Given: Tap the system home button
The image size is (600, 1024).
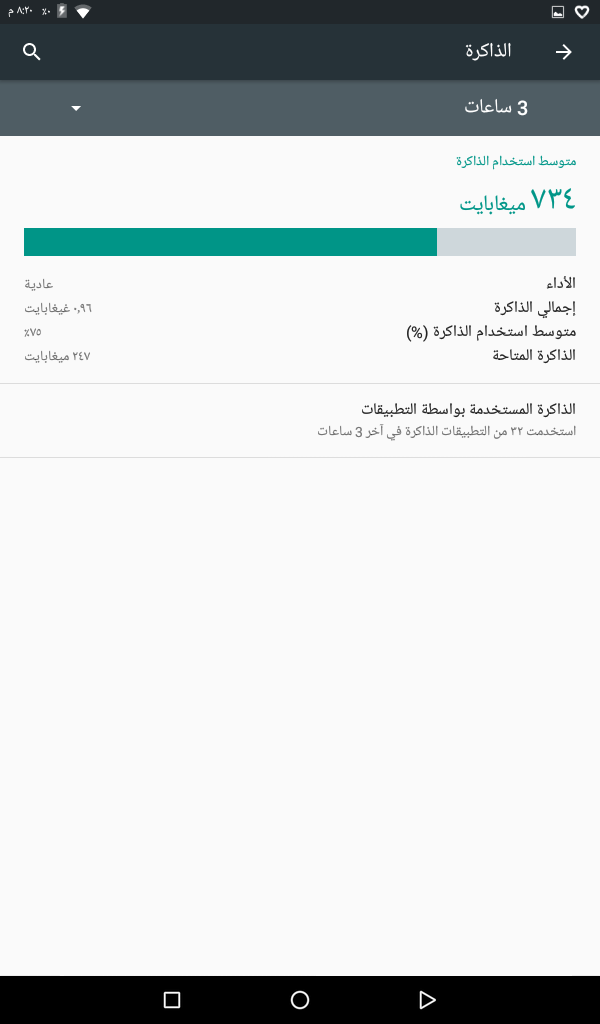Looking at the screenshot, I should pyautogui.click(x=300, y=999).
